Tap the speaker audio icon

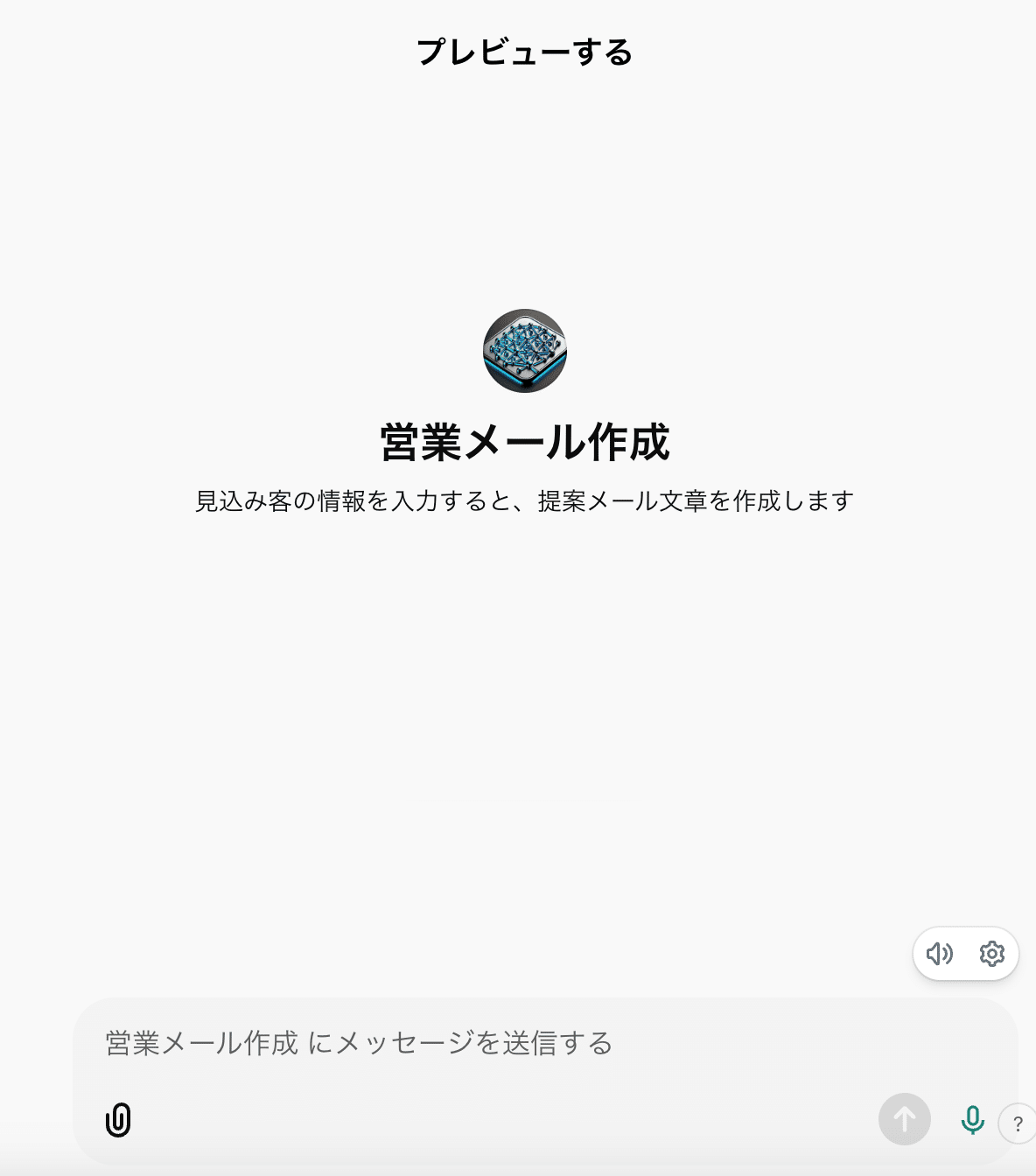(940, 954)
